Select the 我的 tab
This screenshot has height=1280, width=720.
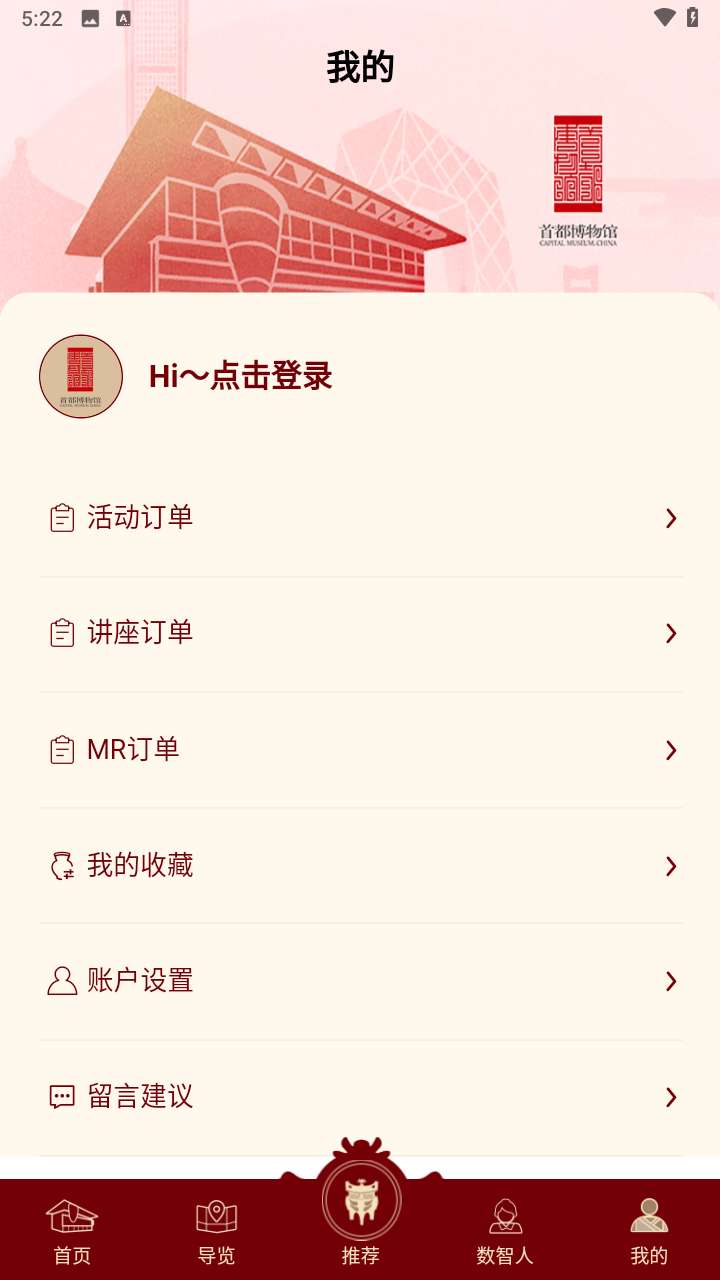pyautogui.click(x=649, y=1231)
